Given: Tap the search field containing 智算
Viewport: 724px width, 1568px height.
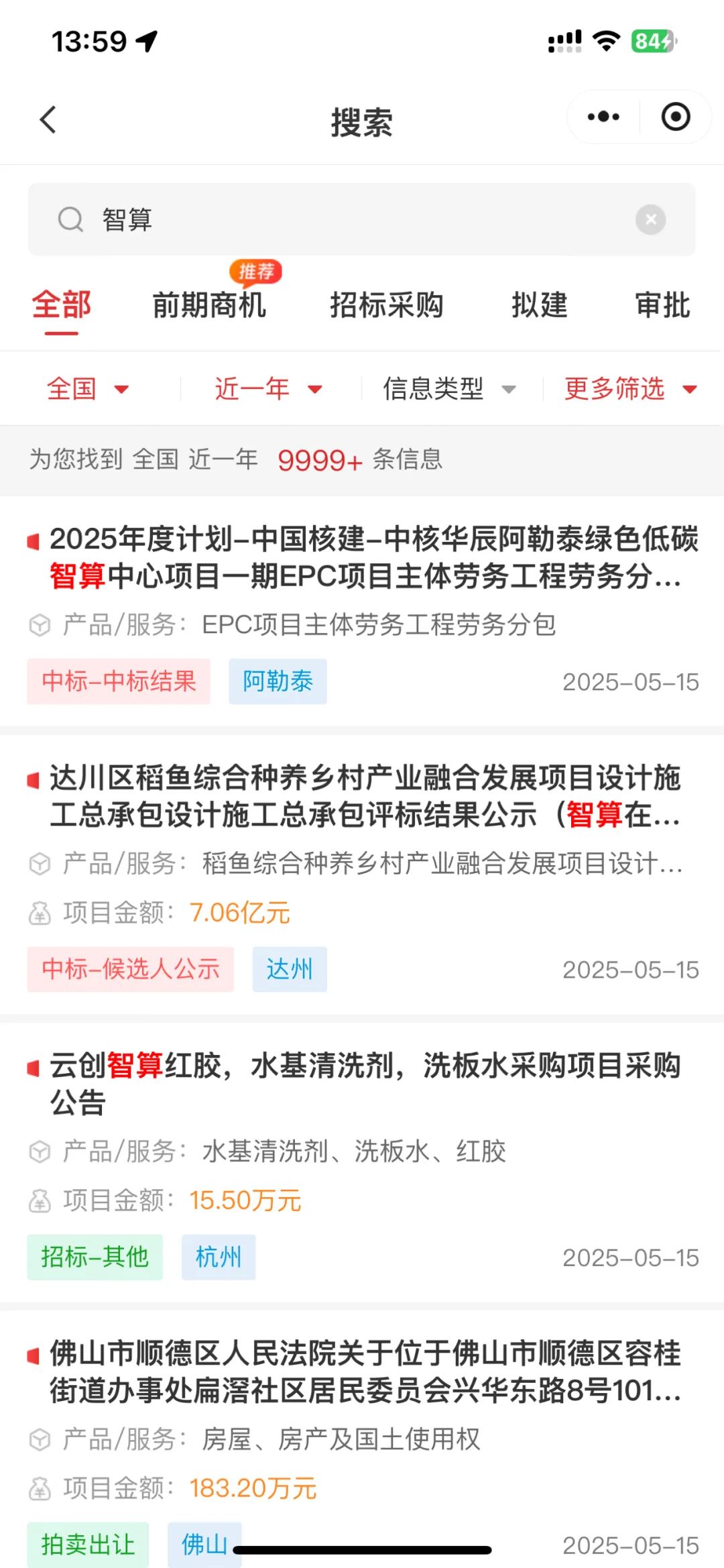Looking at the screenshot, I should [x=362, y=219].
